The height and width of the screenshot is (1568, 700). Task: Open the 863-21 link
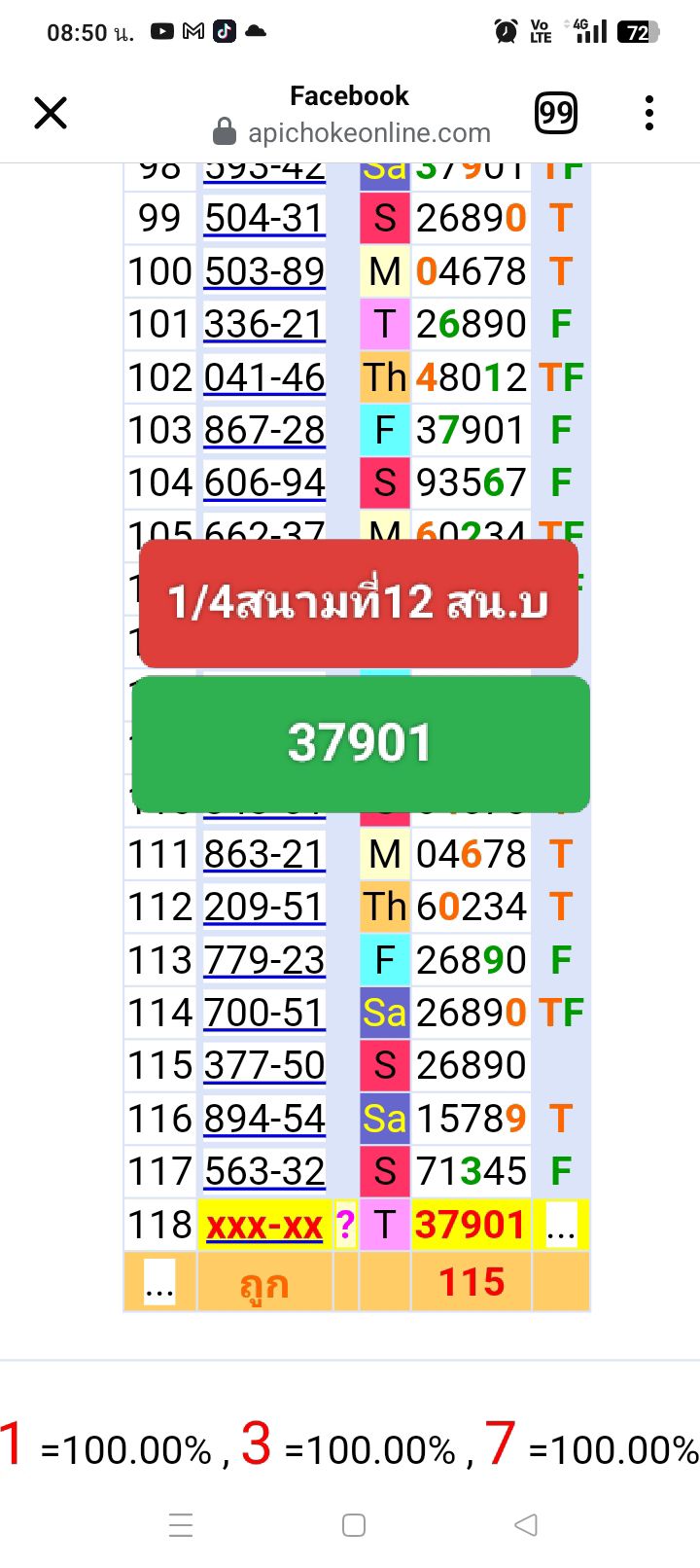click(x=264, y=854)
